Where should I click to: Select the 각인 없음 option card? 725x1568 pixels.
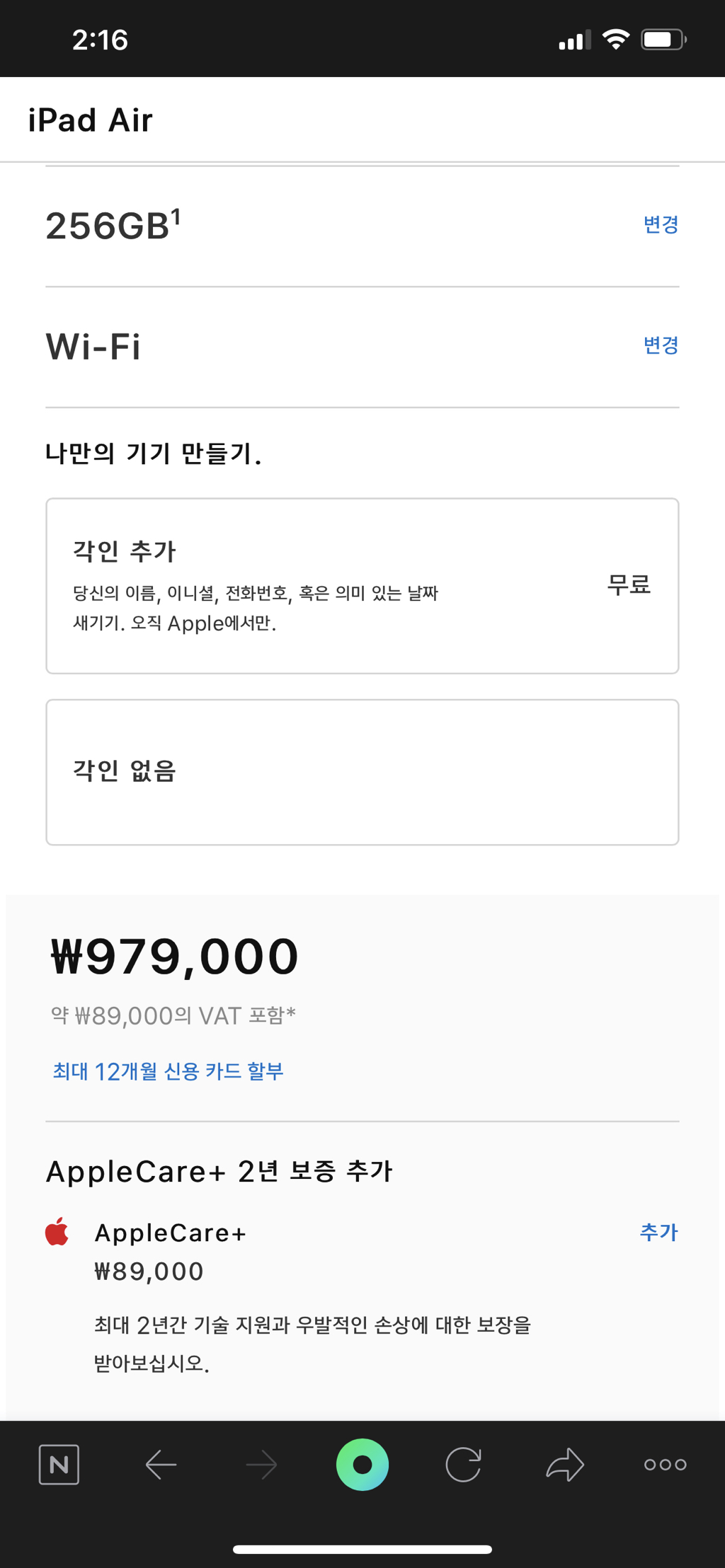click(x=362, y=771)
